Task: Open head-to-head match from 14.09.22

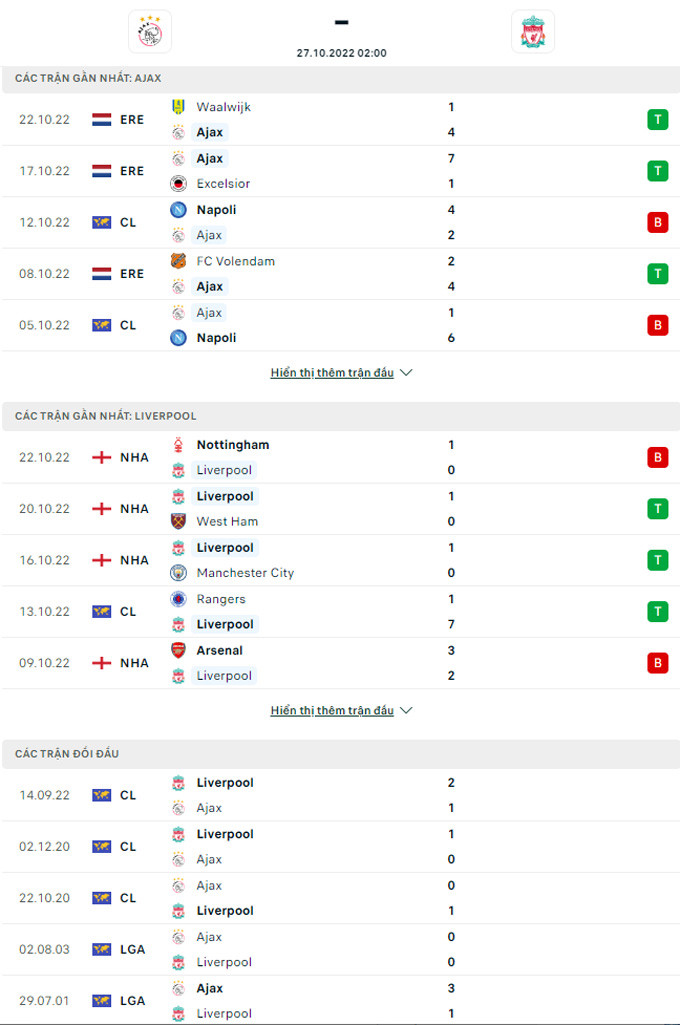Action: tap(340, 796)
